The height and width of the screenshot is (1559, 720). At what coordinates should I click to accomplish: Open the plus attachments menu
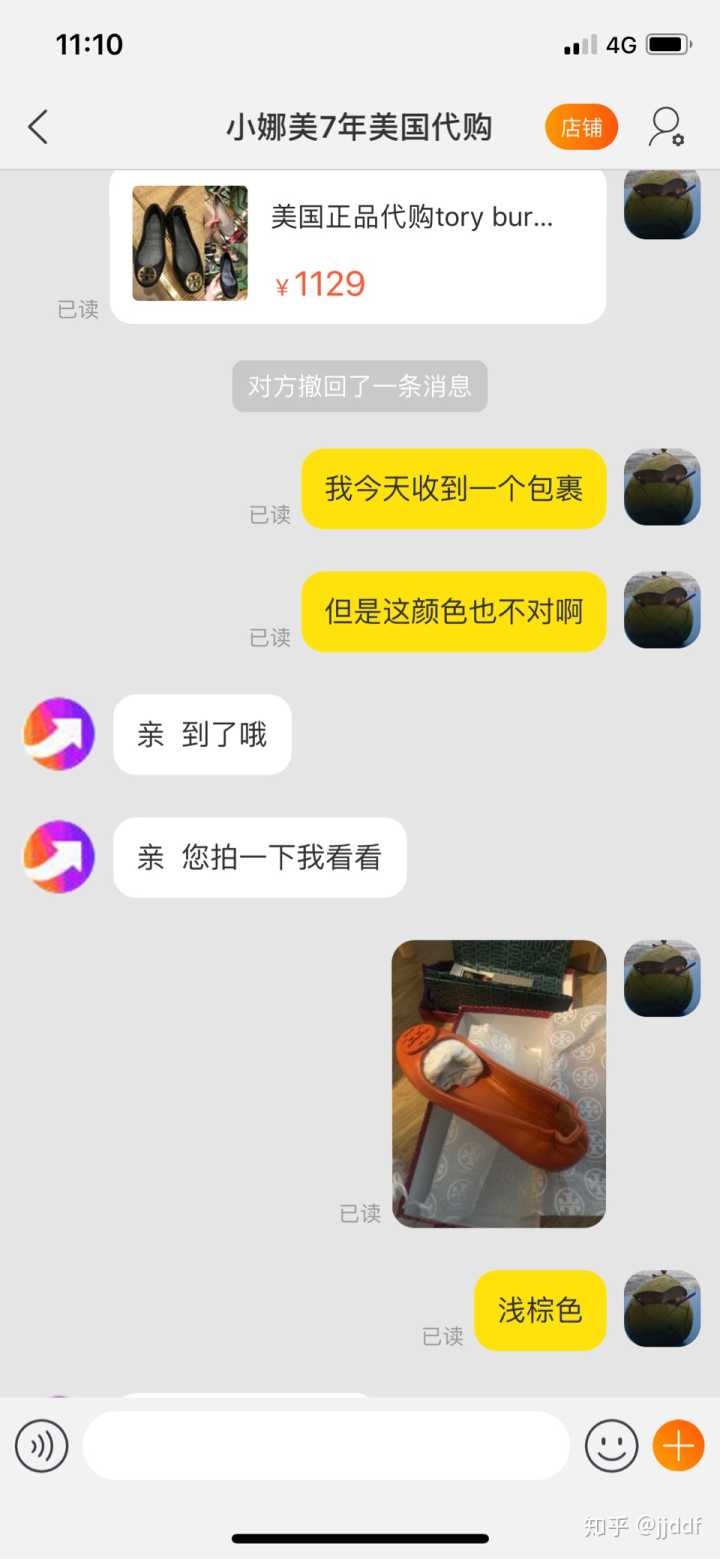click(679, 1446)
